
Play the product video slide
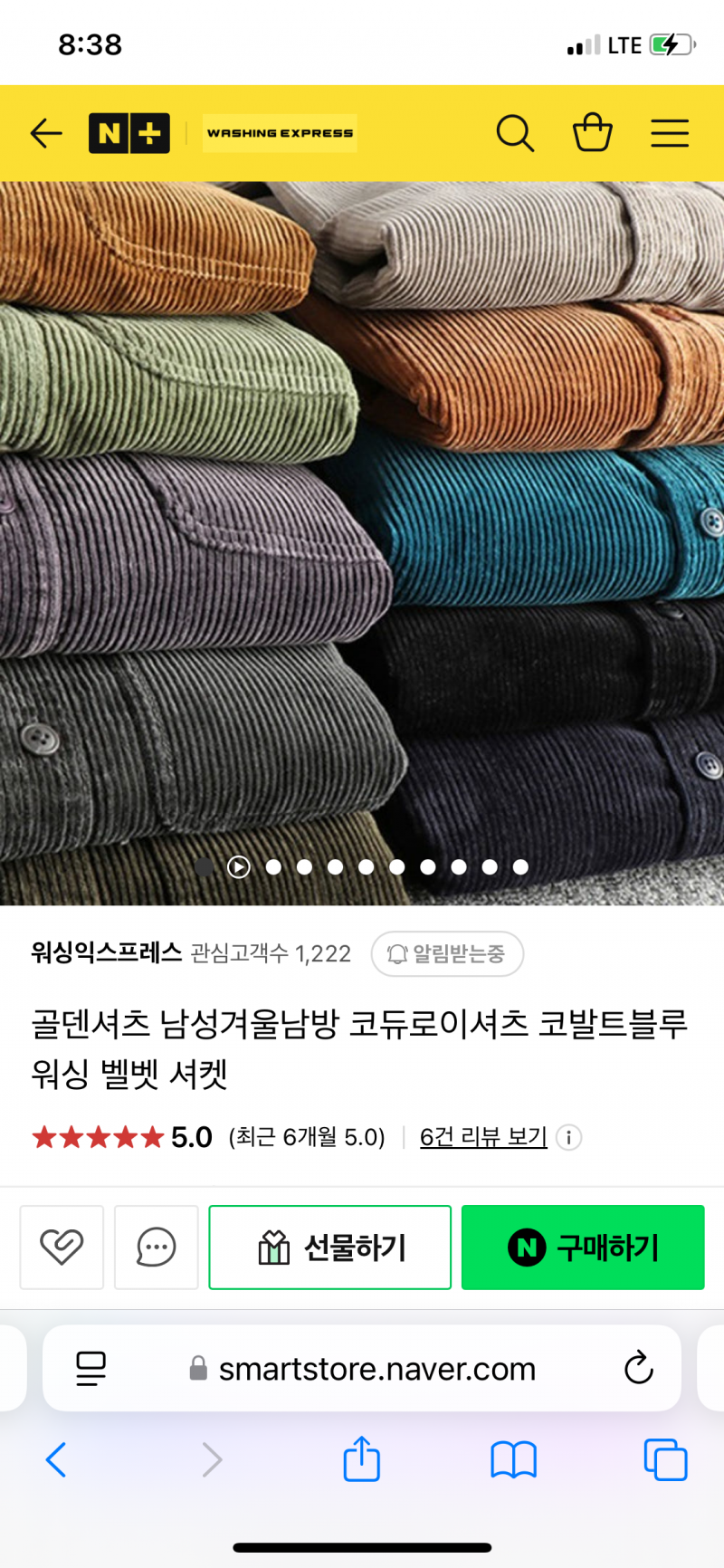coord(239,867)
